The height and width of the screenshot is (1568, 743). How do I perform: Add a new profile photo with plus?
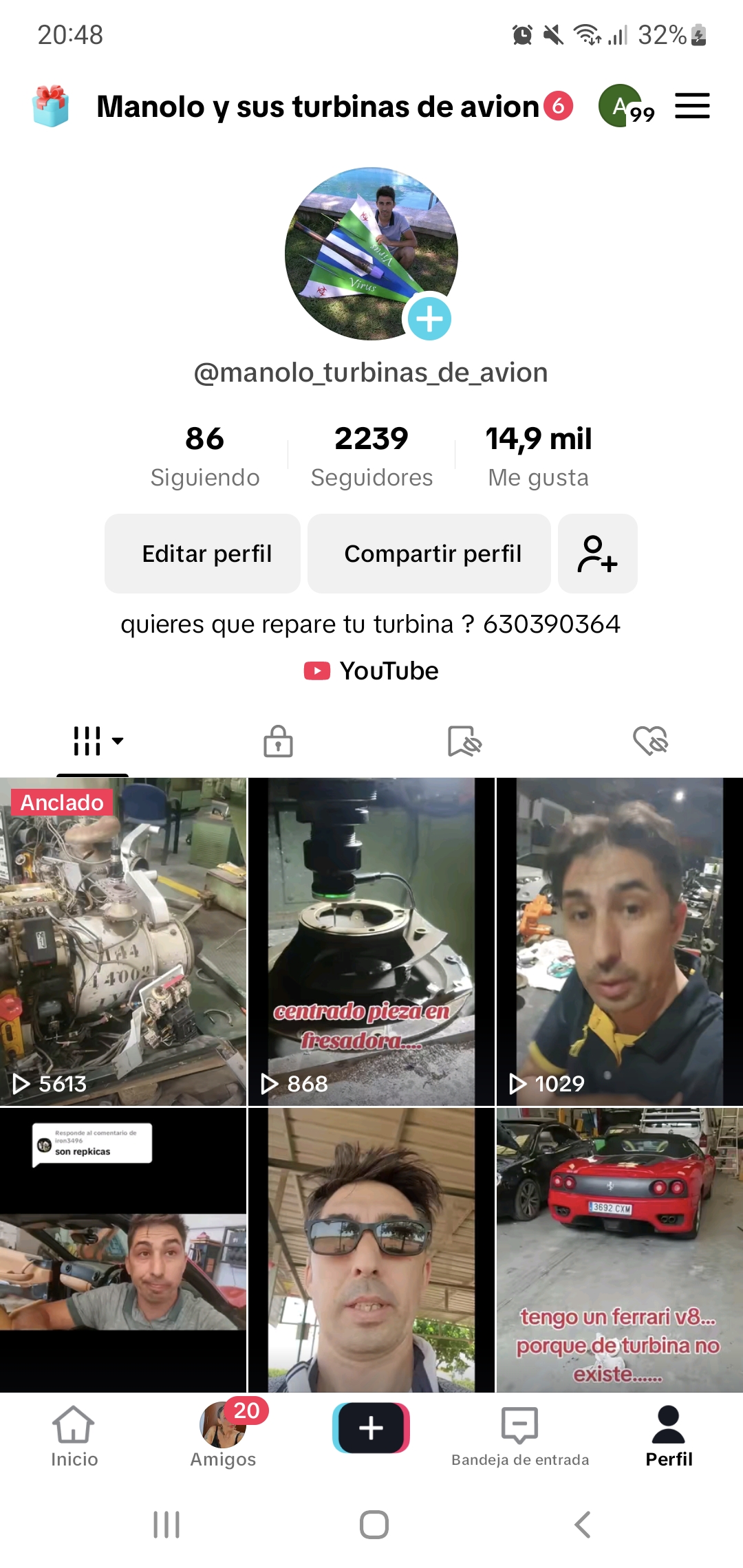[429, 318]
